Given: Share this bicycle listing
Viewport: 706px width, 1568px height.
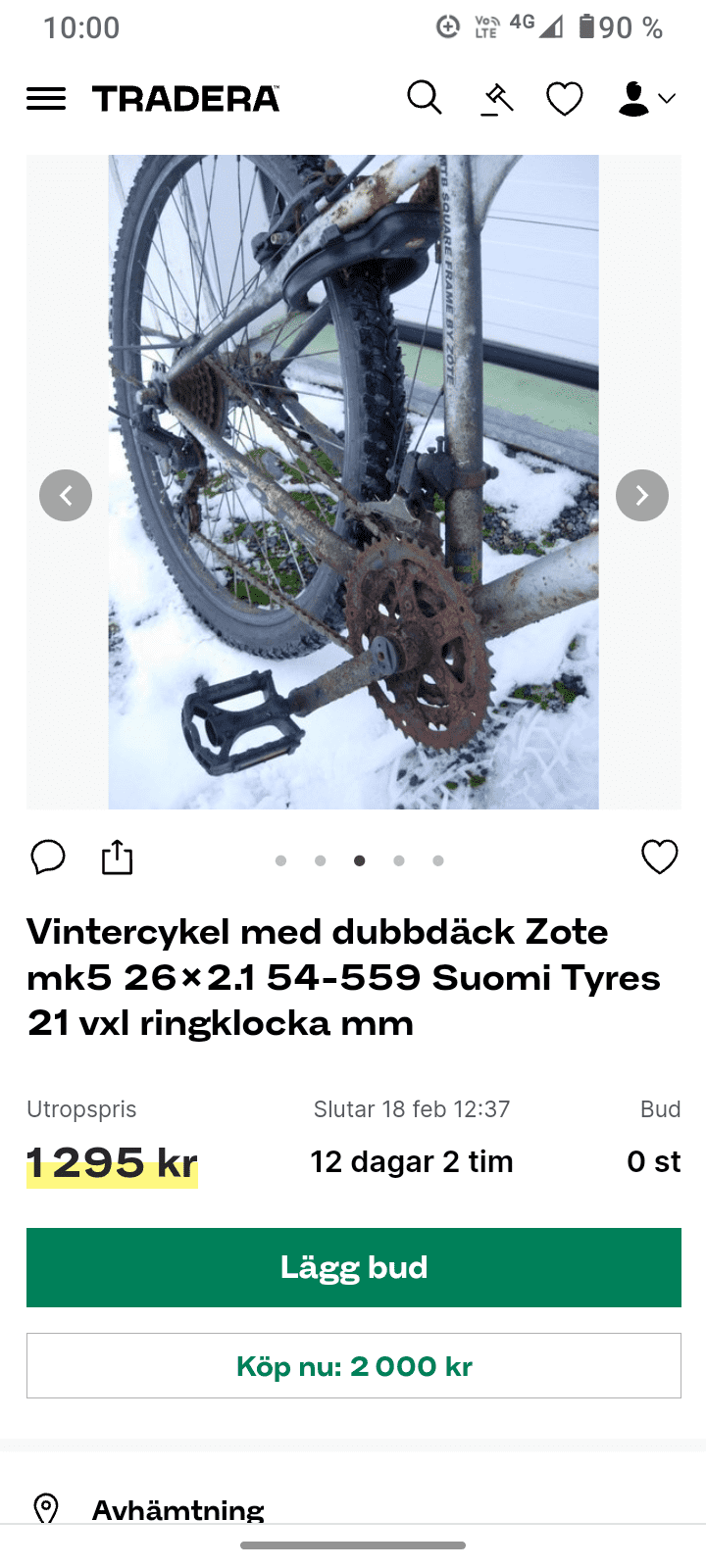Looking at the screenshot, I should [x=117, y=857].
